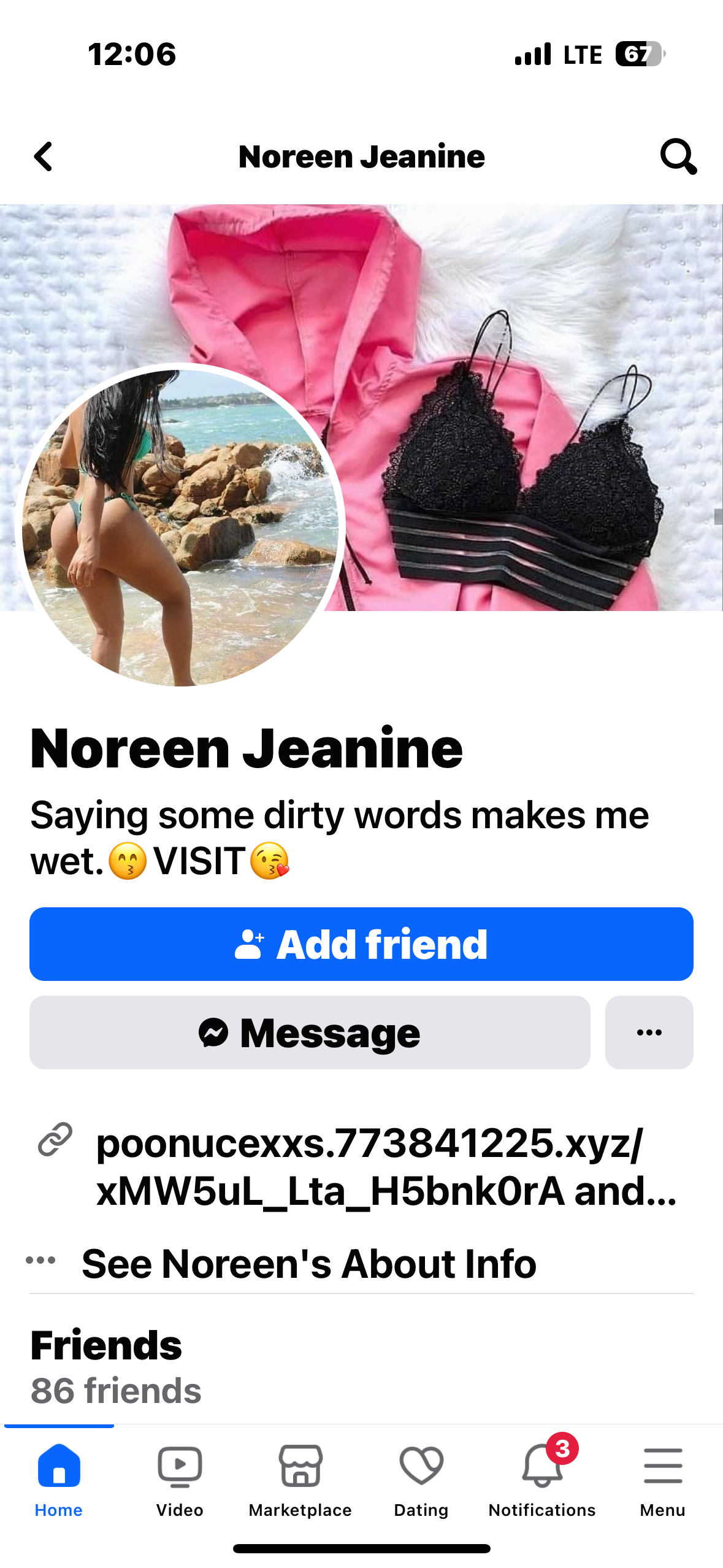Send a Message to Noreen
Viewport: 723px width, 1568px height.
click(x=310, y=1032)
